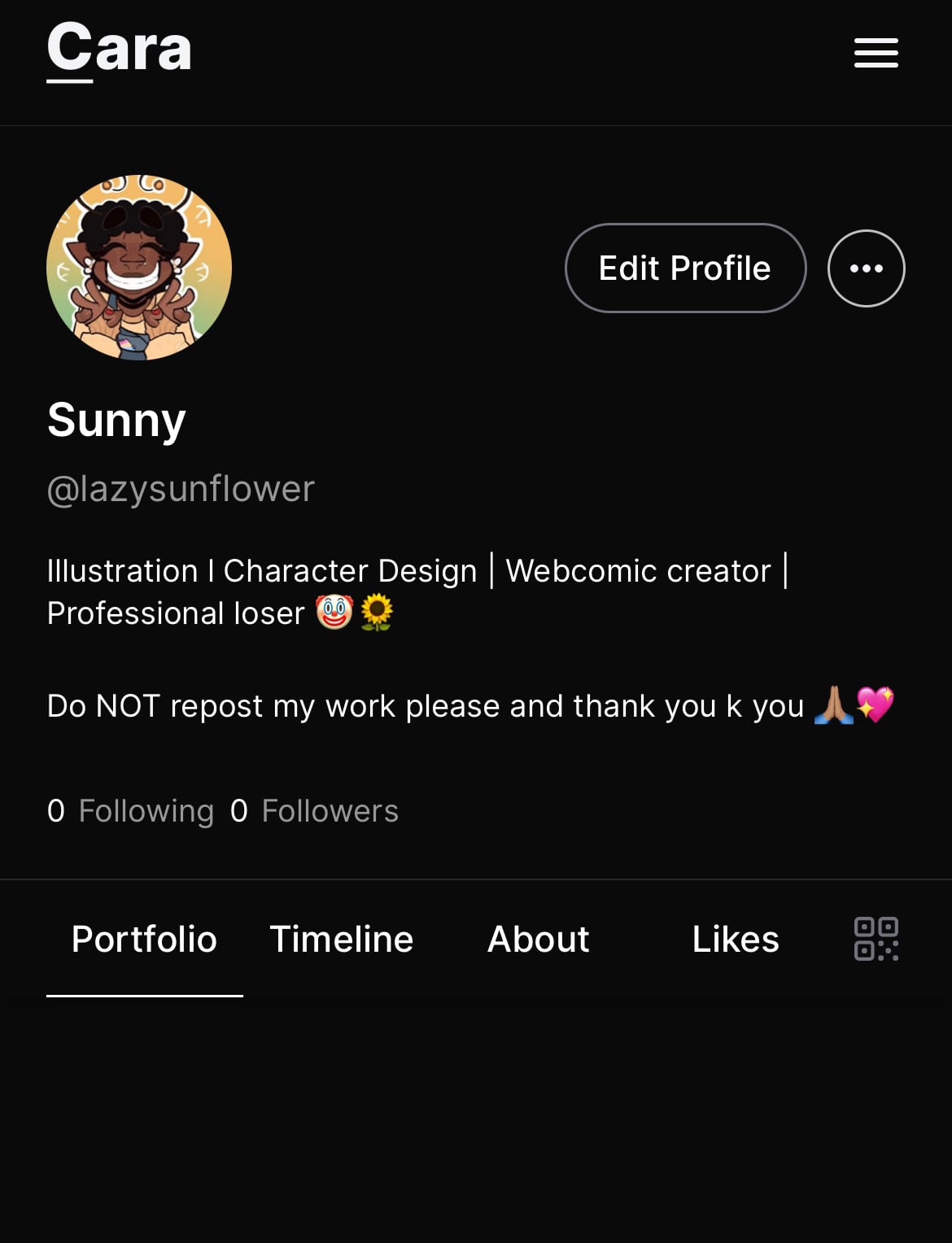Show the profile QR code
This screenshot has height=1243, width=952.
(876, 939)
